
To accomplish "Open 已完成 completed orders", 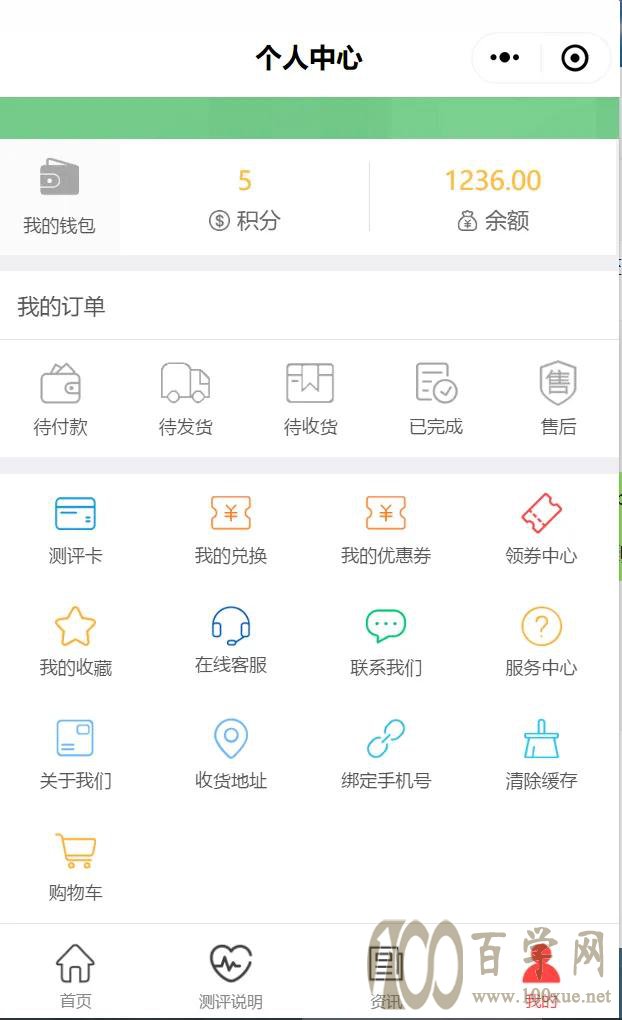I will [x=435, y=399].
